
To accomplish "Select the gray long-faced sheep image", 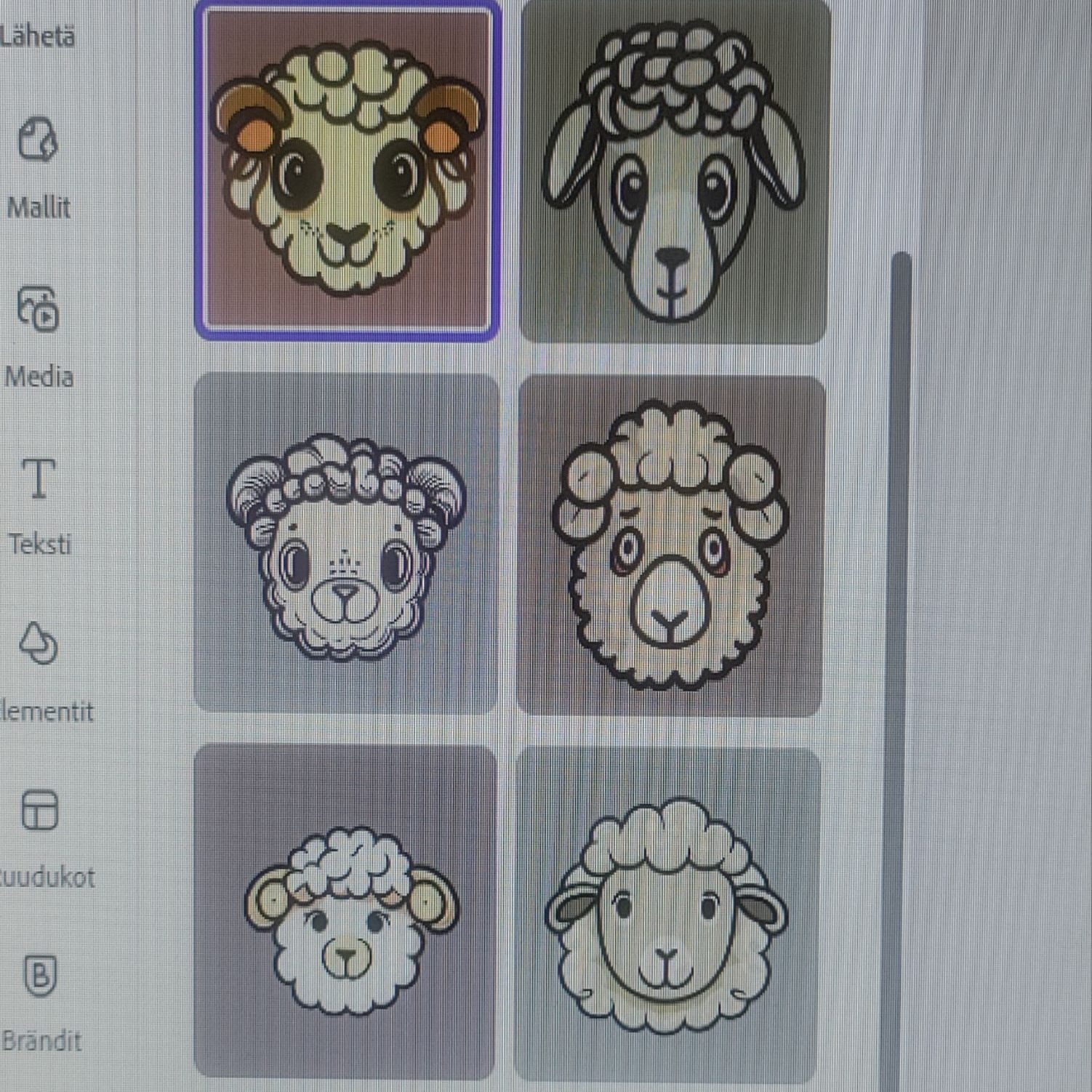I will (x=674, y=172).
